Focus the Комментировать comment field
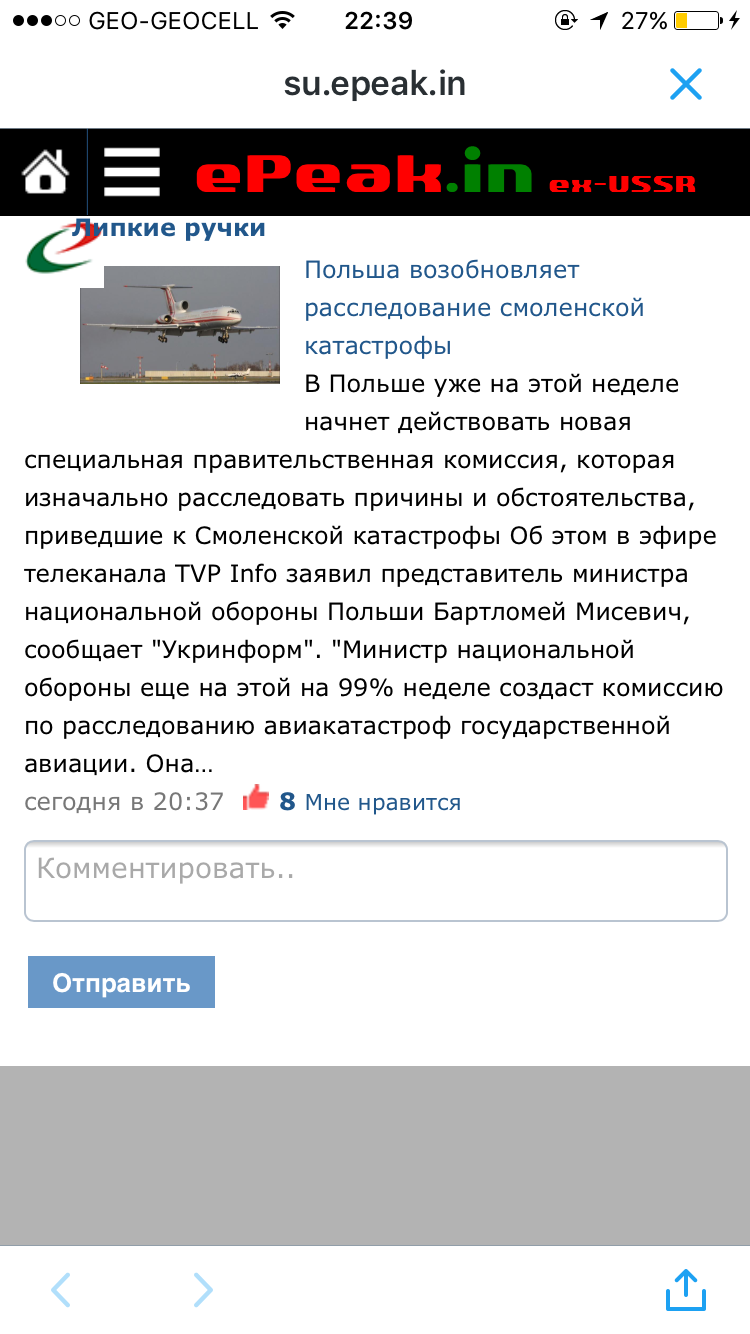The height and width of the screenshot is (1334, 750). pyautogui.click(x=375, y=880)
